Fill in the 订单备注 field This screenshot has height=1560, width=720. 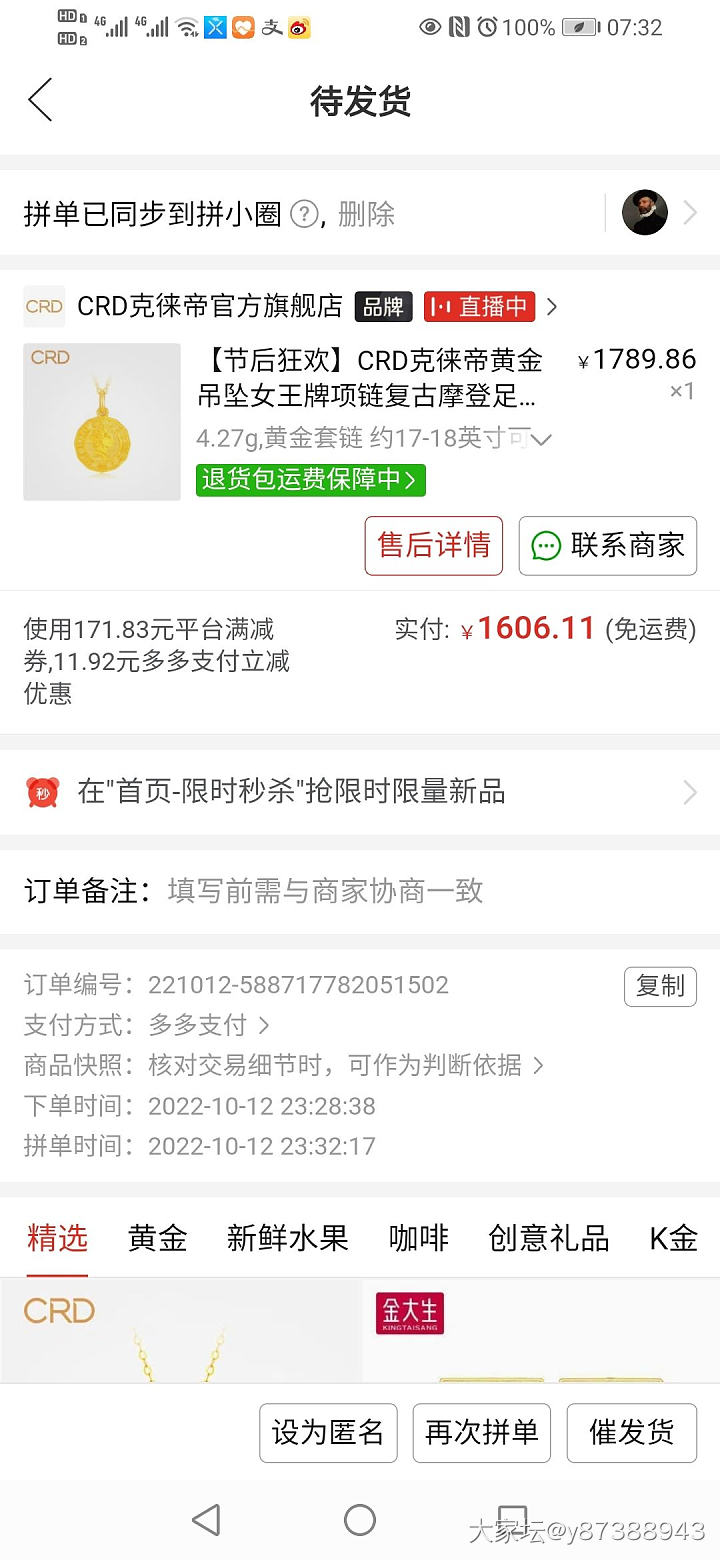click(x=325, y=890)
